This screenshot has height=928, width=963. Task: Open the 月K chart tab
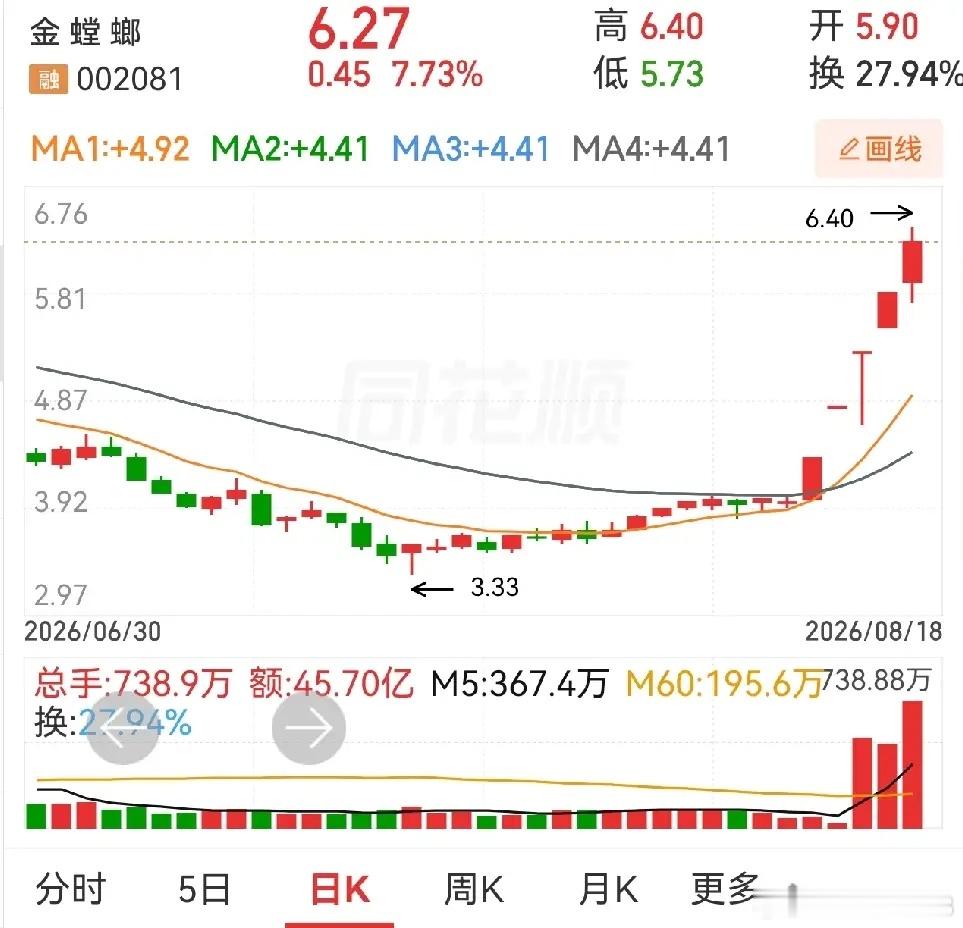(608, 889)
